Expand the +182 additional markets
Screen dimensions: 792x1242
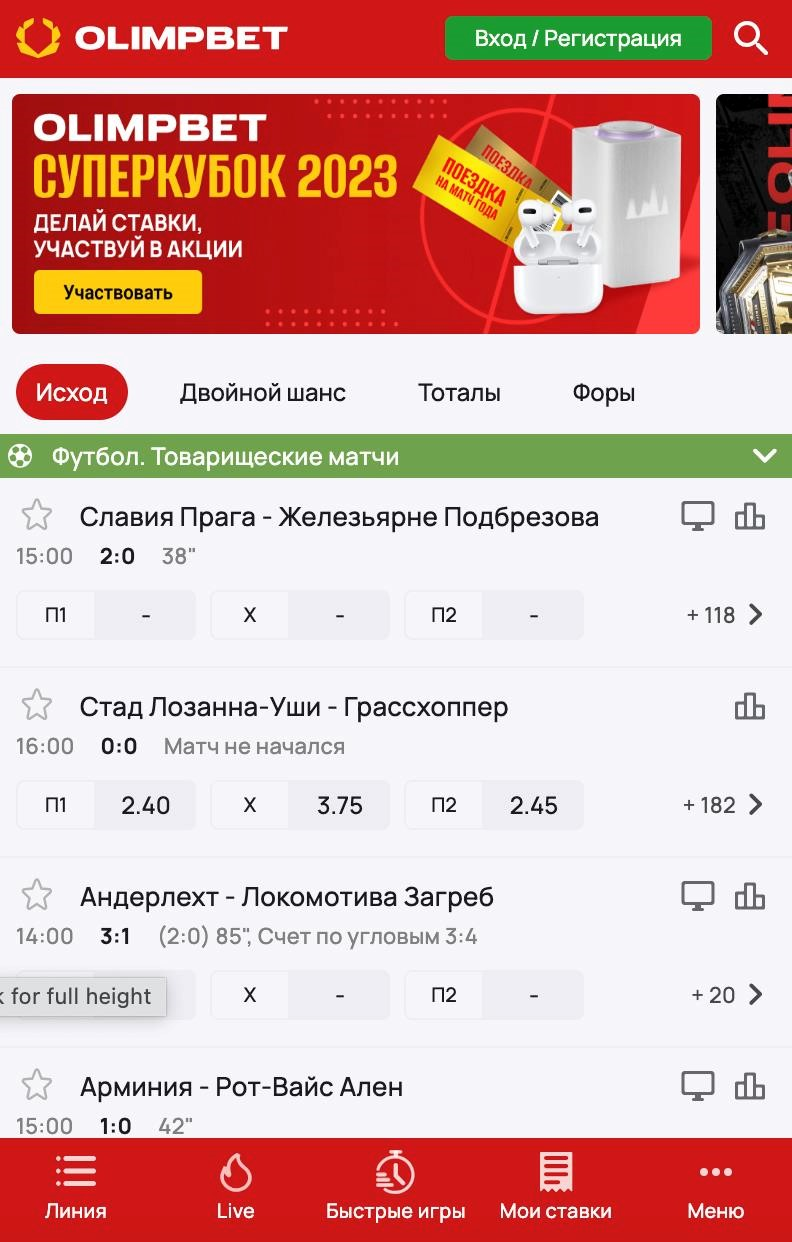coord(723,805)
